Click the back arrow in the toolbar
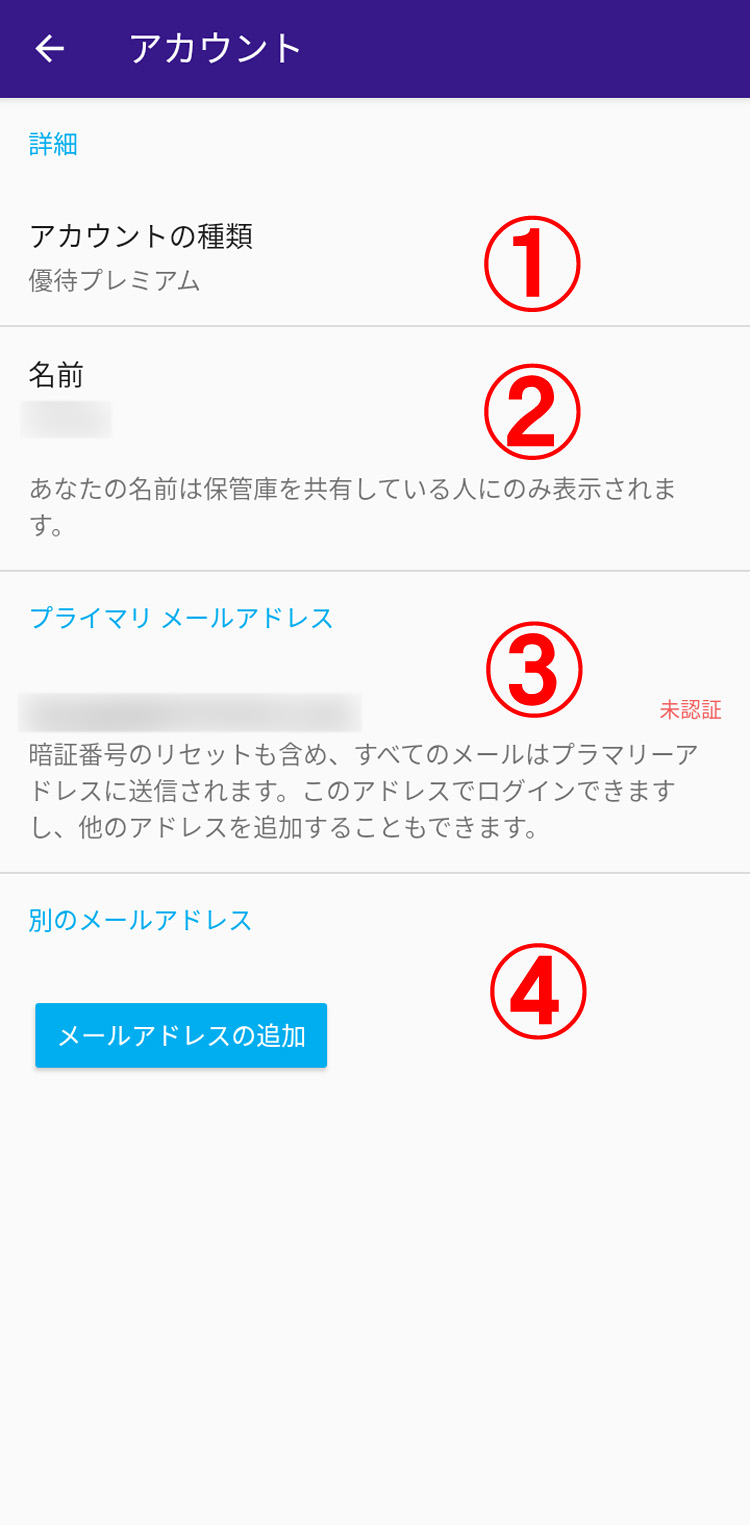The image size is (750, 1525). (48, 46)
